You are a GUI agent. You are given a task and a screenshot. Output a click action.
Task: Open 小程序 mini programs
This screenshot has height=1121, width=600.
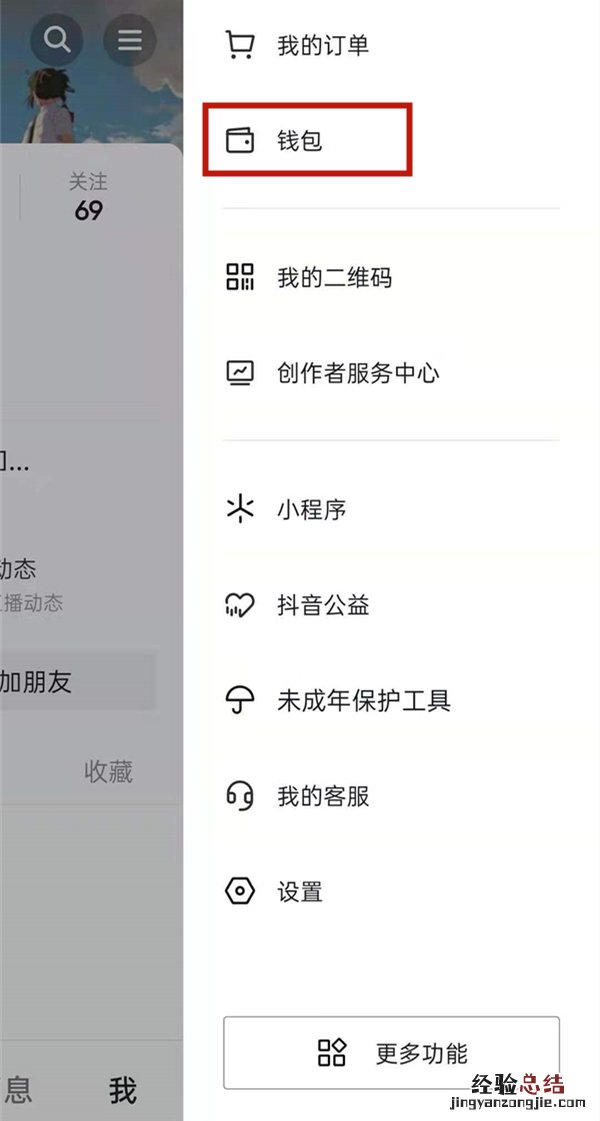click(391, 510)
